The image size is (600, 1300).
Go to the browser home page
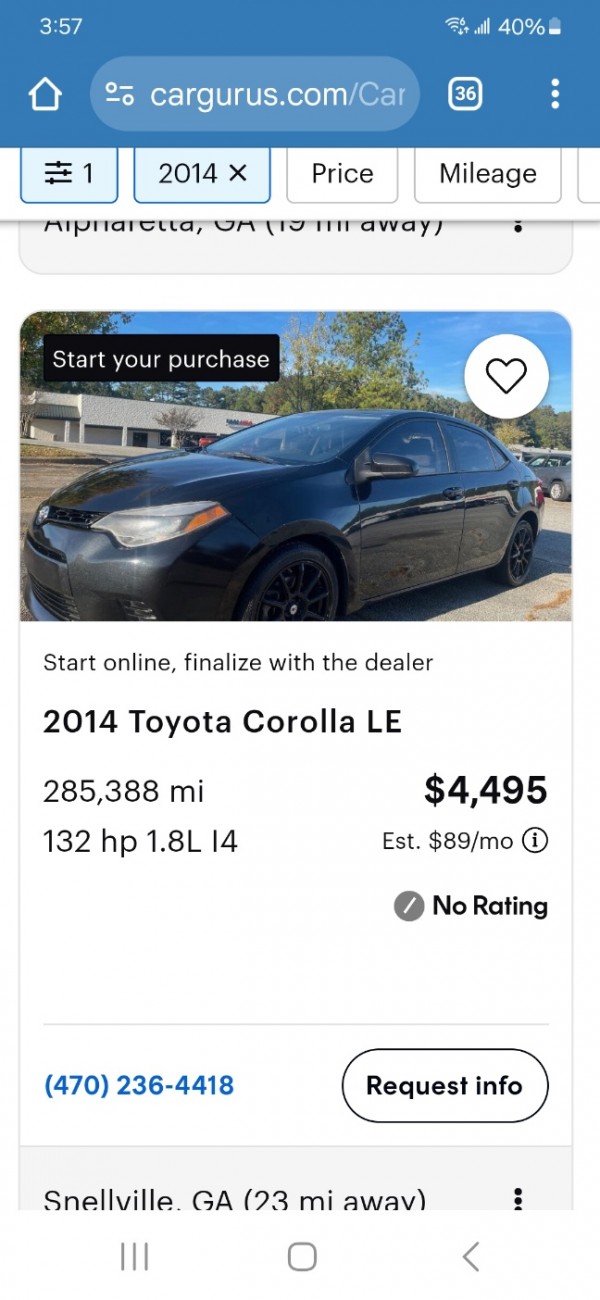pyautogui.click(x=45, y=95)
